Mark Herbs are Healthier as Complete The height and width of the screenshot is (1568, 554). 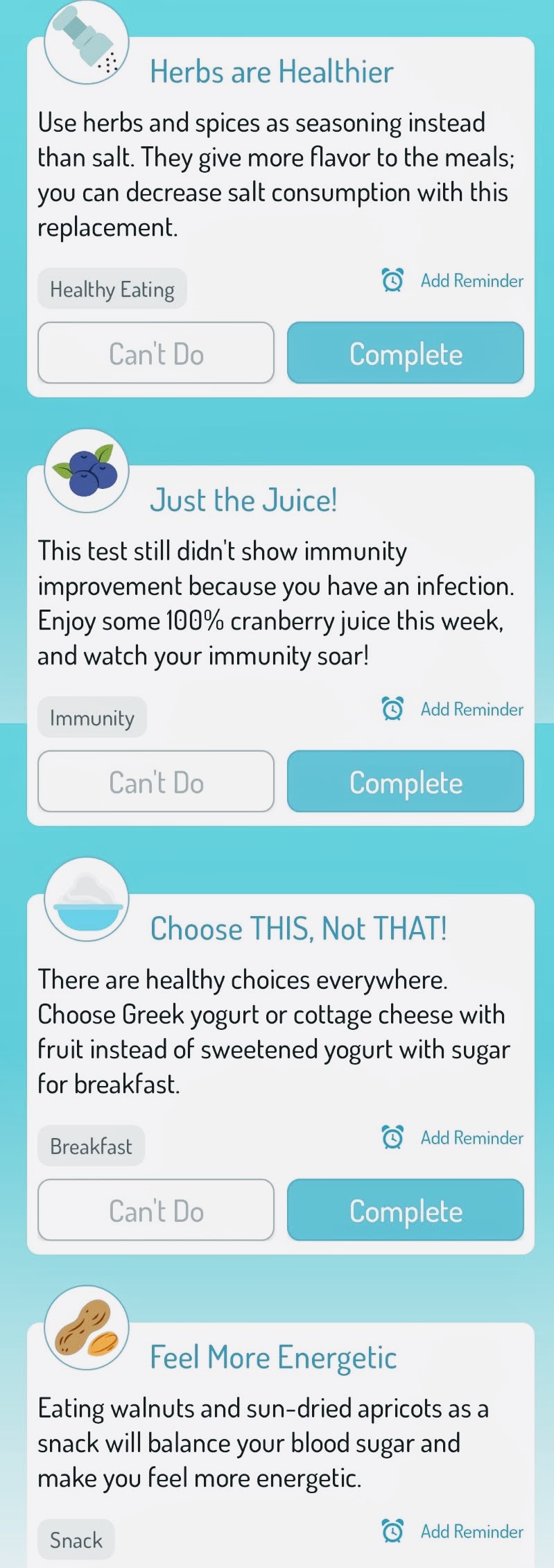coord(406,353)
